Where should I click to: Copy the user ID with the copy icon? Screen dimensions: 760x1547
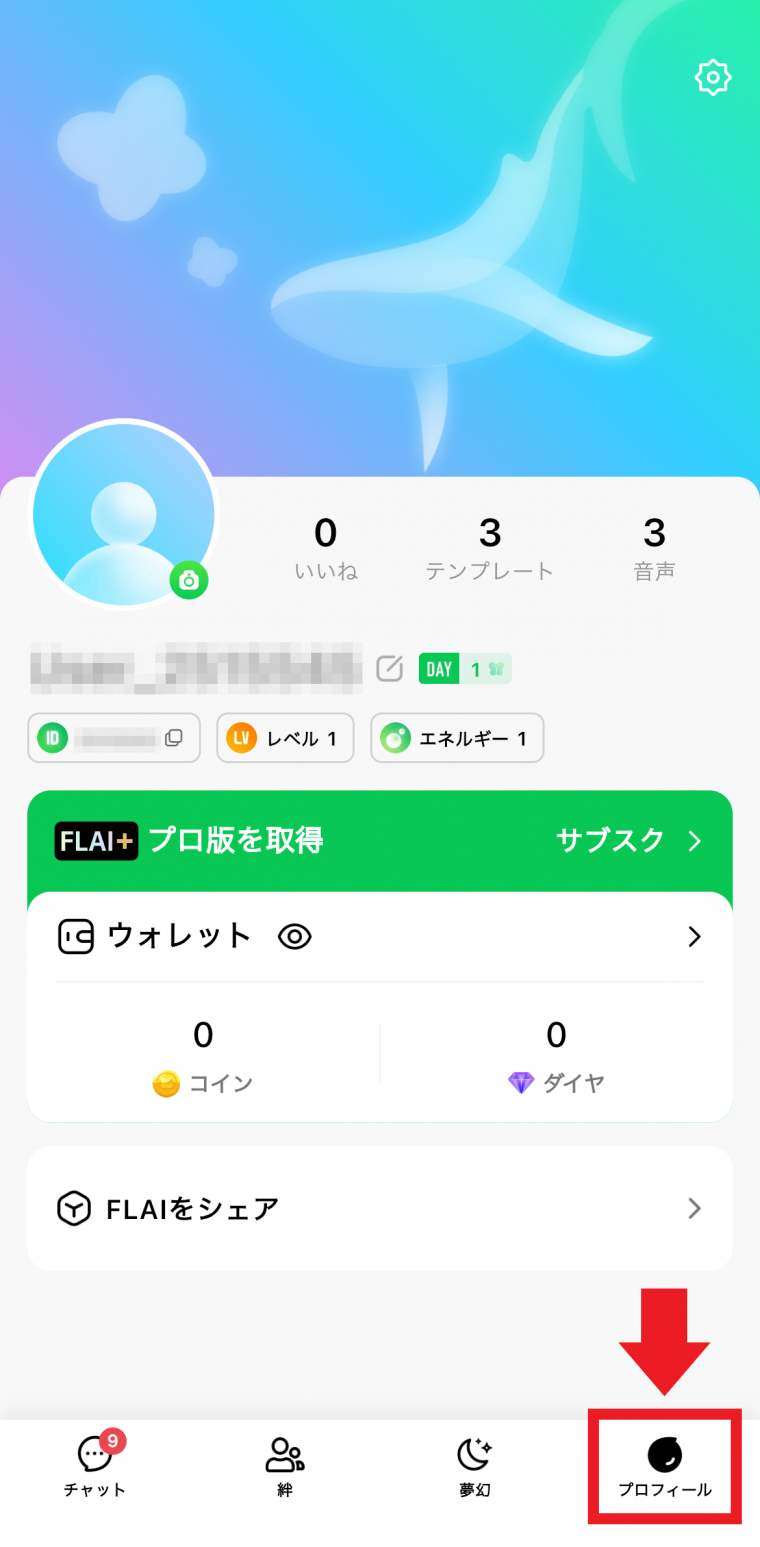coord(172,737)
